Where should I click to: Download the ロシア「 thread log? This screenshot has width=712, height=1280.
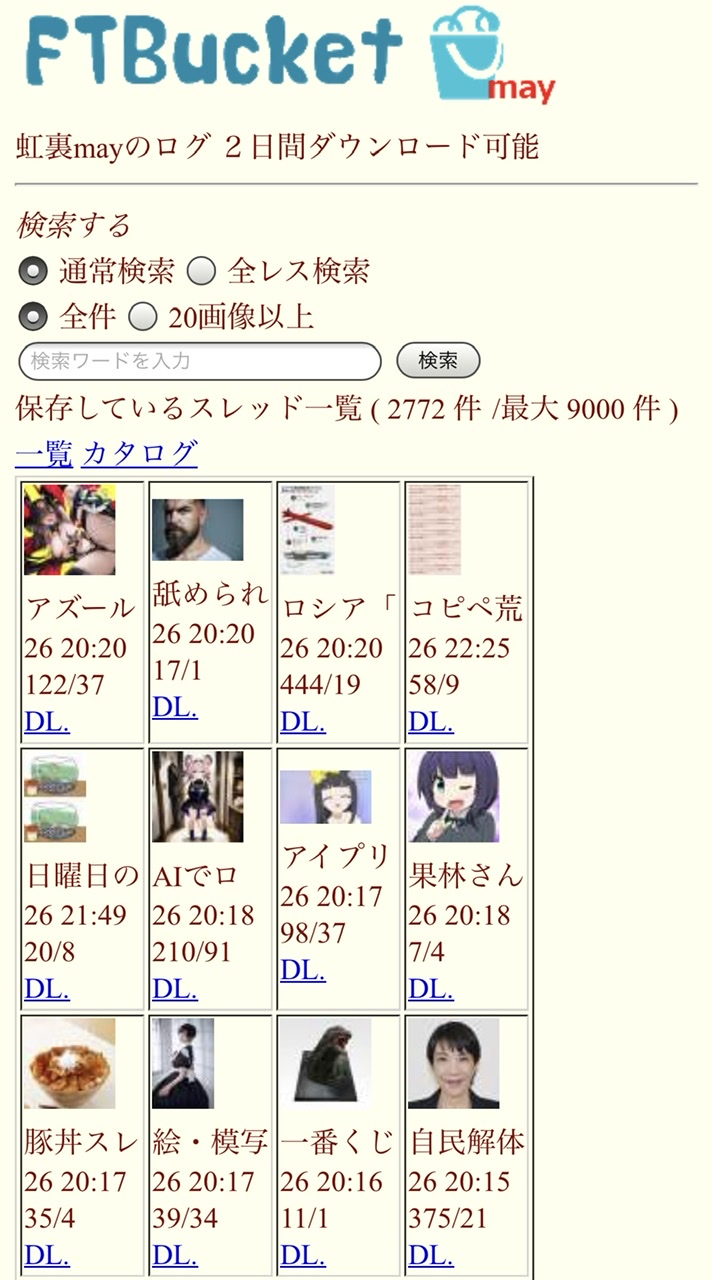[303, 721]
